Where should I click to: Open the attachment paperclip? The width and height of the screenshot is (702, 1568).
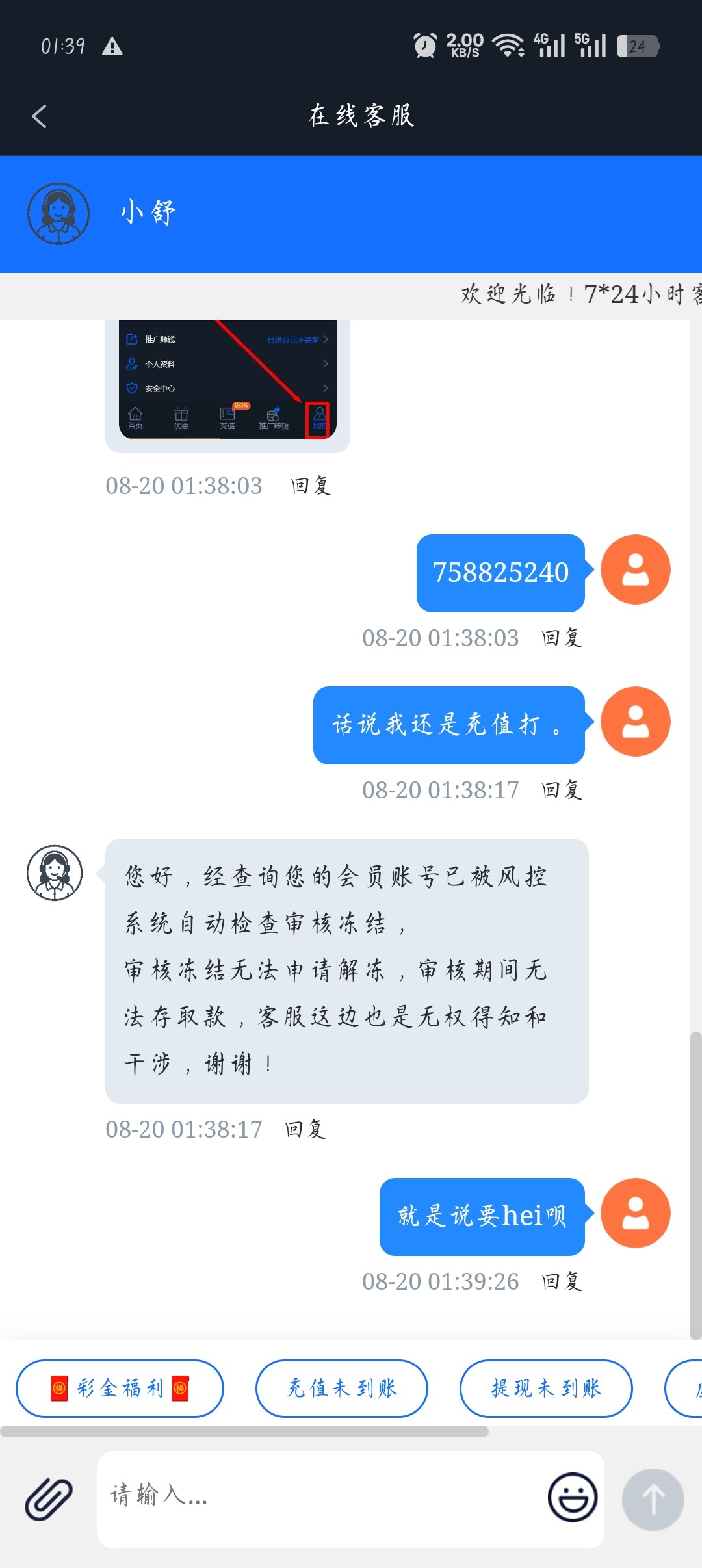click(x=49, y=1498)
